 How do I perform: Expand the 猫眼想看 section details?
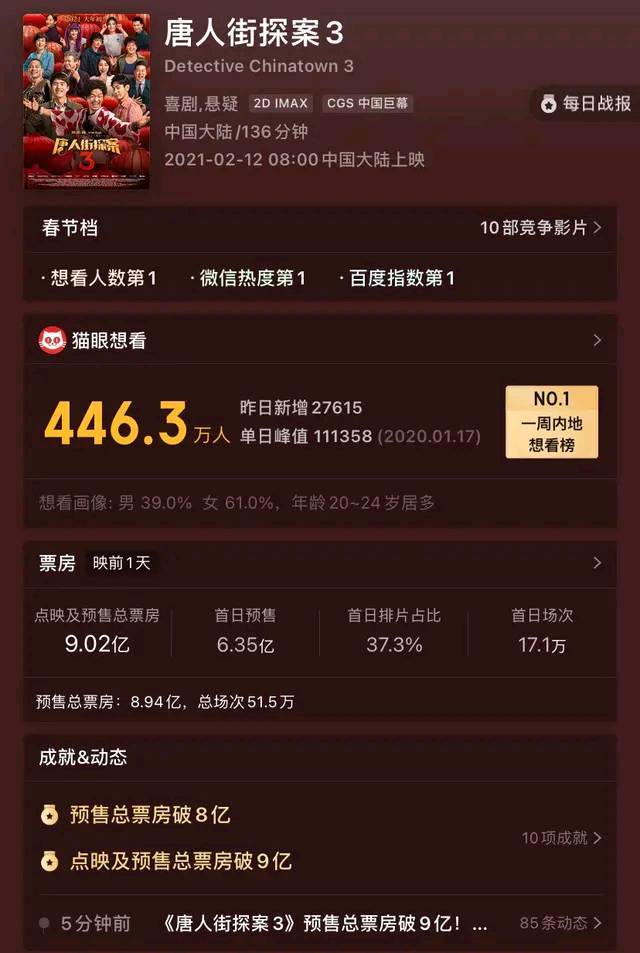[597, 340]
